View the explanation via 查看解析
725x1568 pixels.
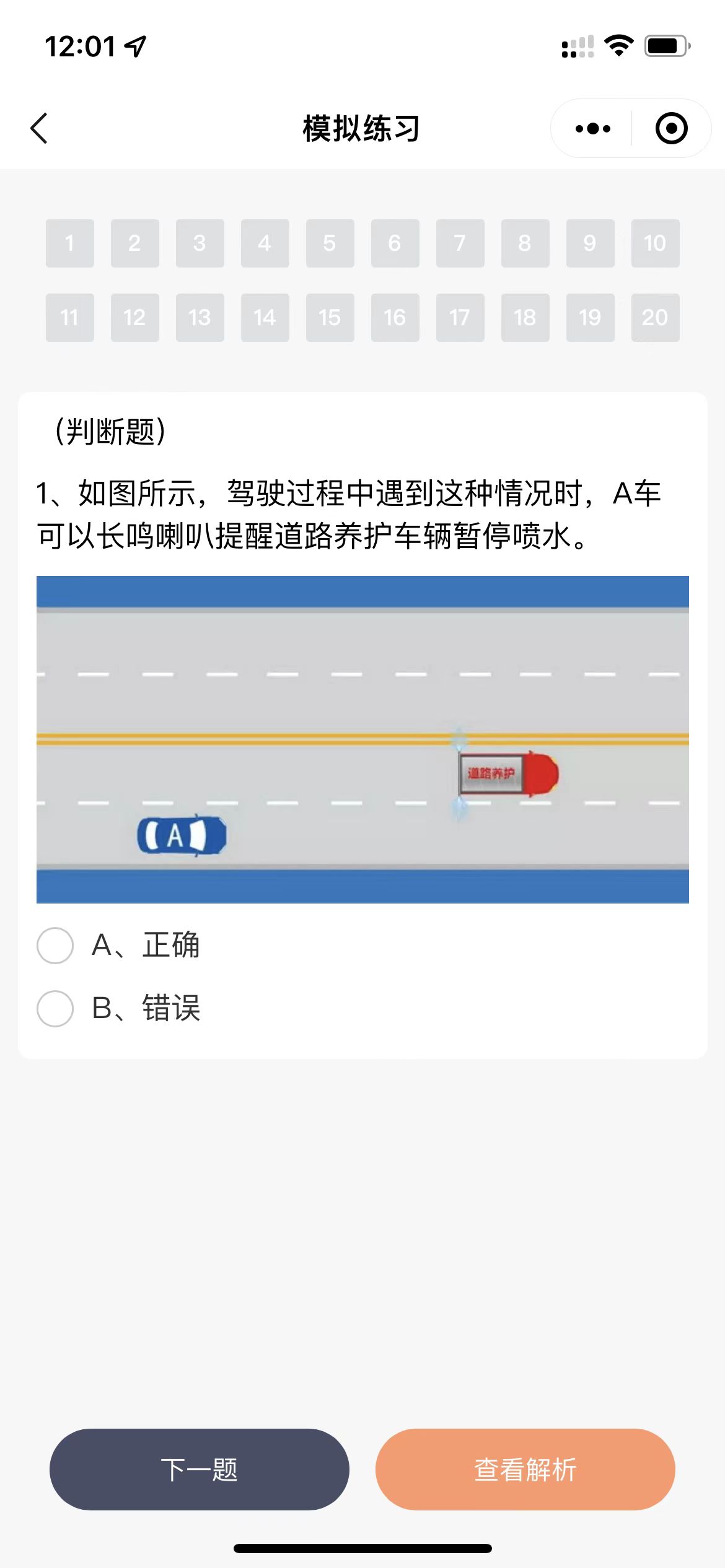525,1470
